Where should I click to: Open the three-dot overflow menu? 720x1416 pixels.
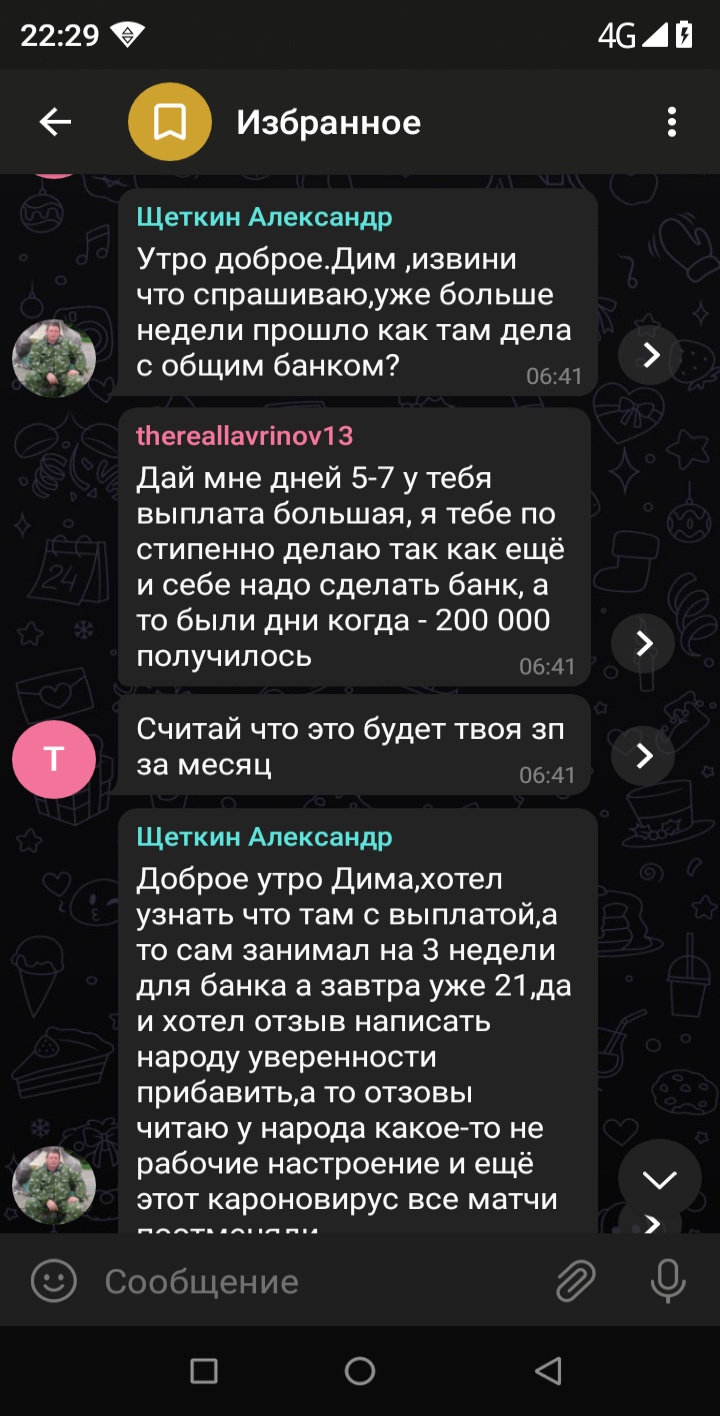click(x=671, y=122)
